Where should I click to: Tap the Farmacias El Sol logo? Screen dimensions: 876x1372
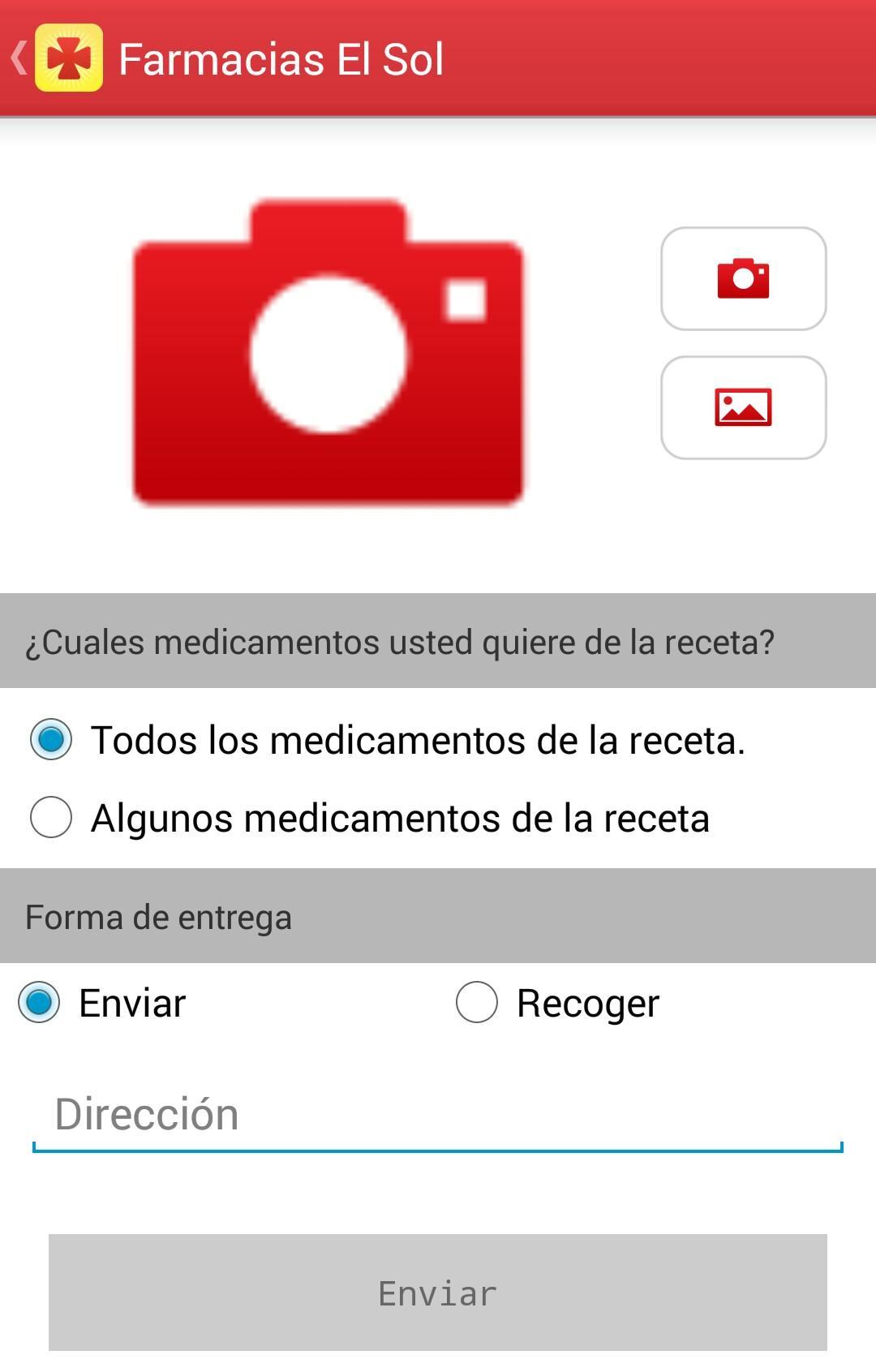pyautogui.click(x=69, y=57)
